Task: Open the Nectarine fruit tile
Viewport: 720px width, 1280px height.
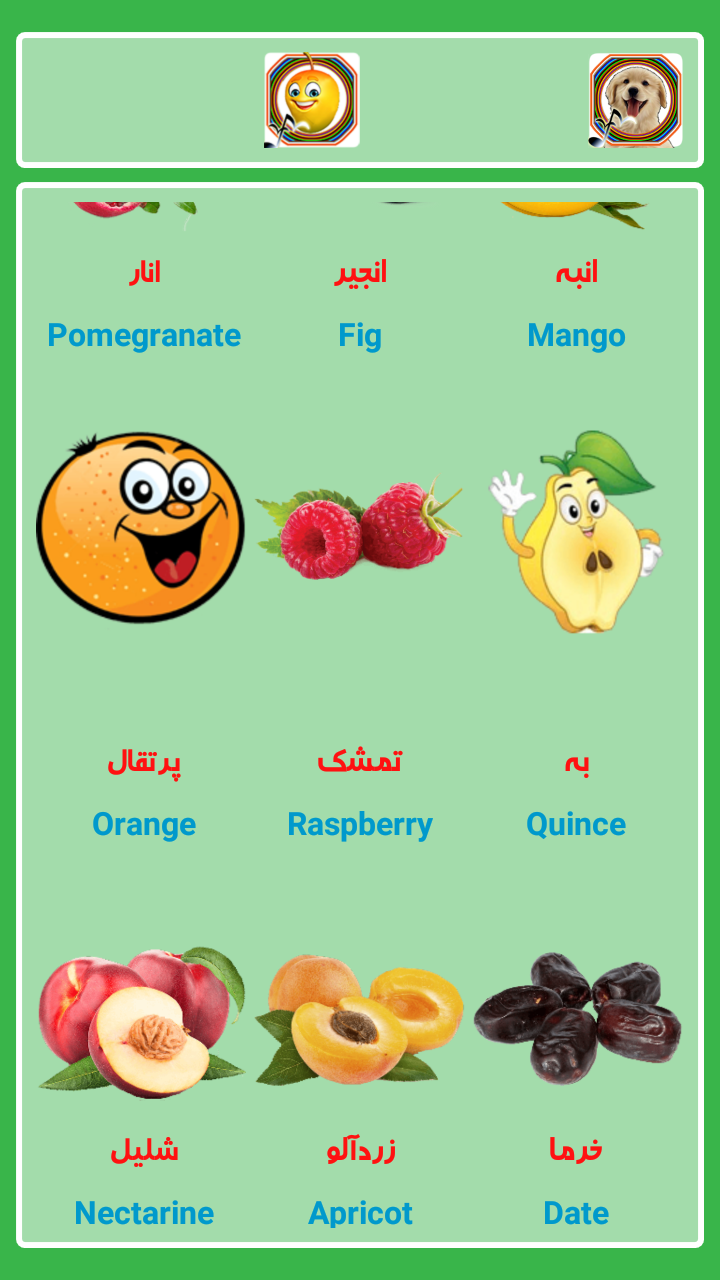Action: pos(142,1021)
